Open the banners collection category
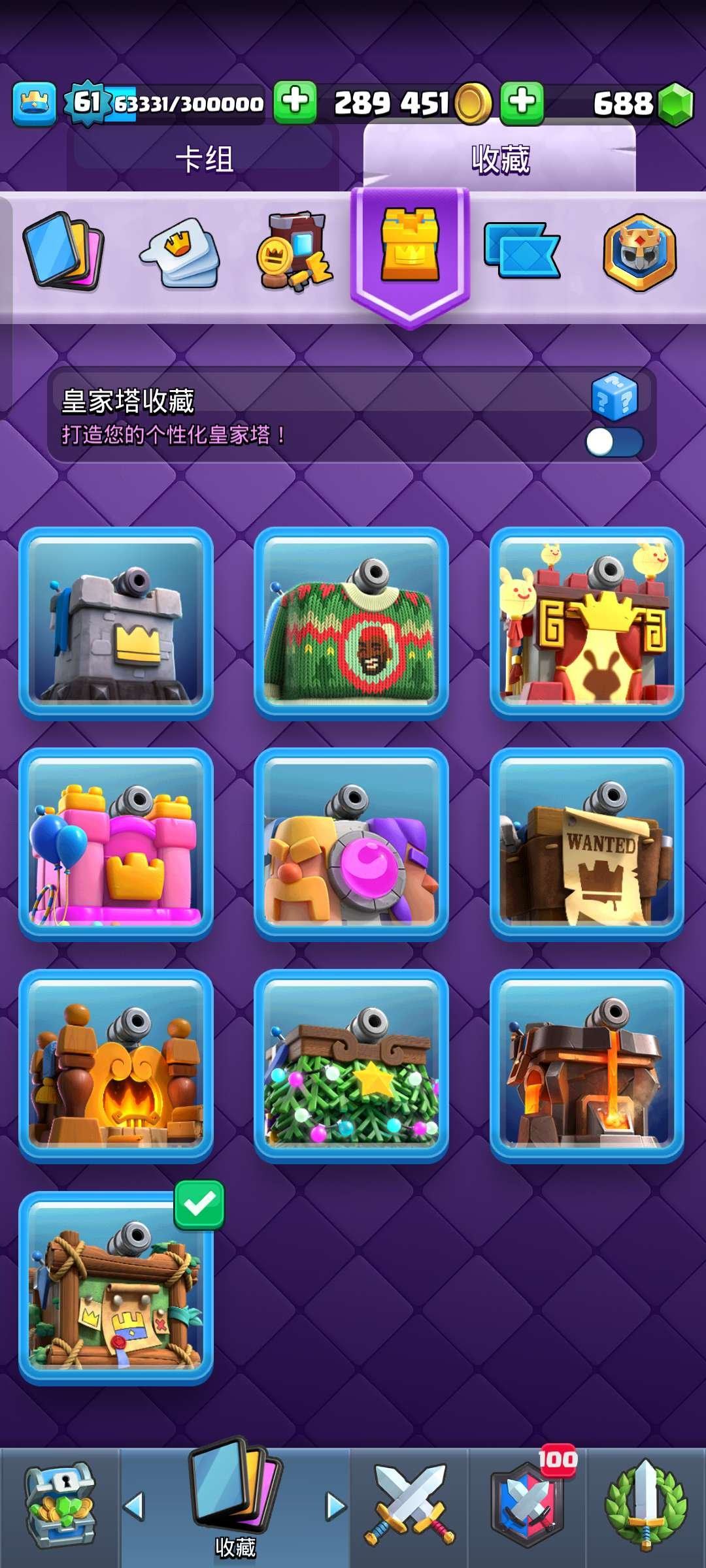 (522, 251)
